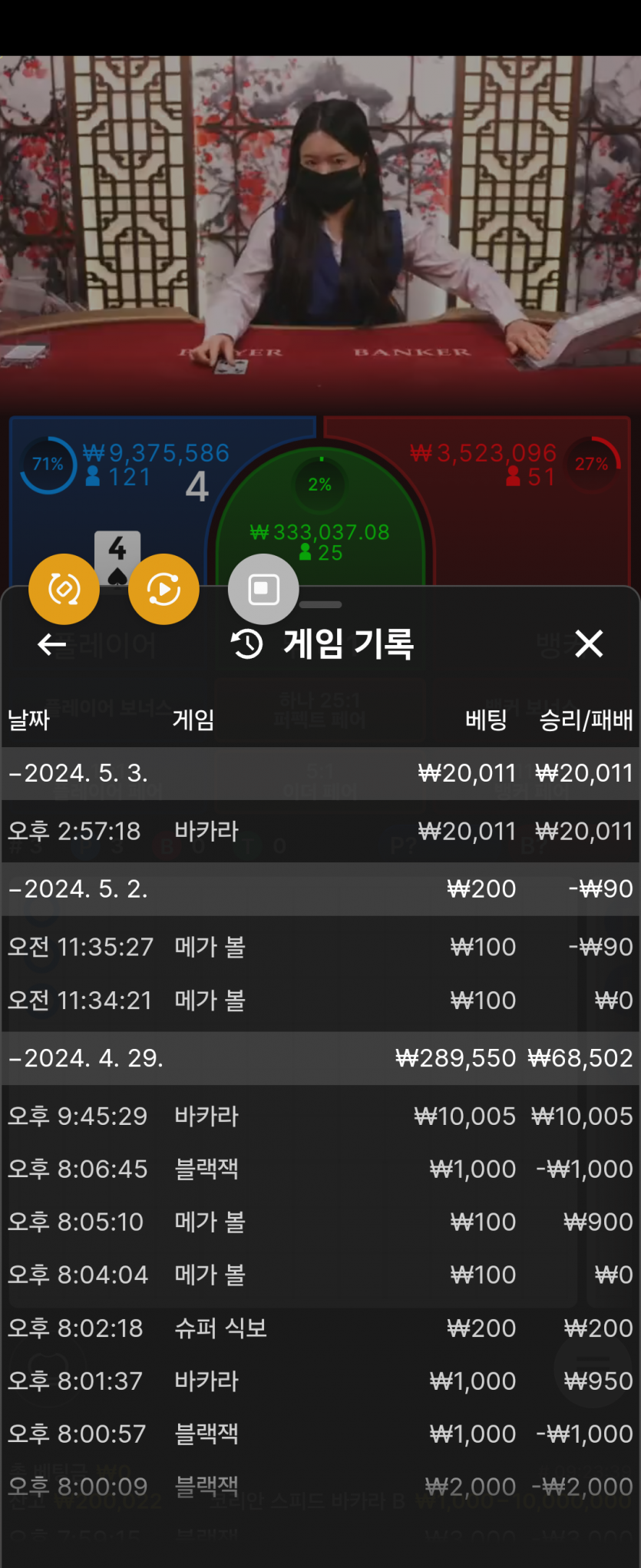Tap the gray stop recording button

click(263, 589)
